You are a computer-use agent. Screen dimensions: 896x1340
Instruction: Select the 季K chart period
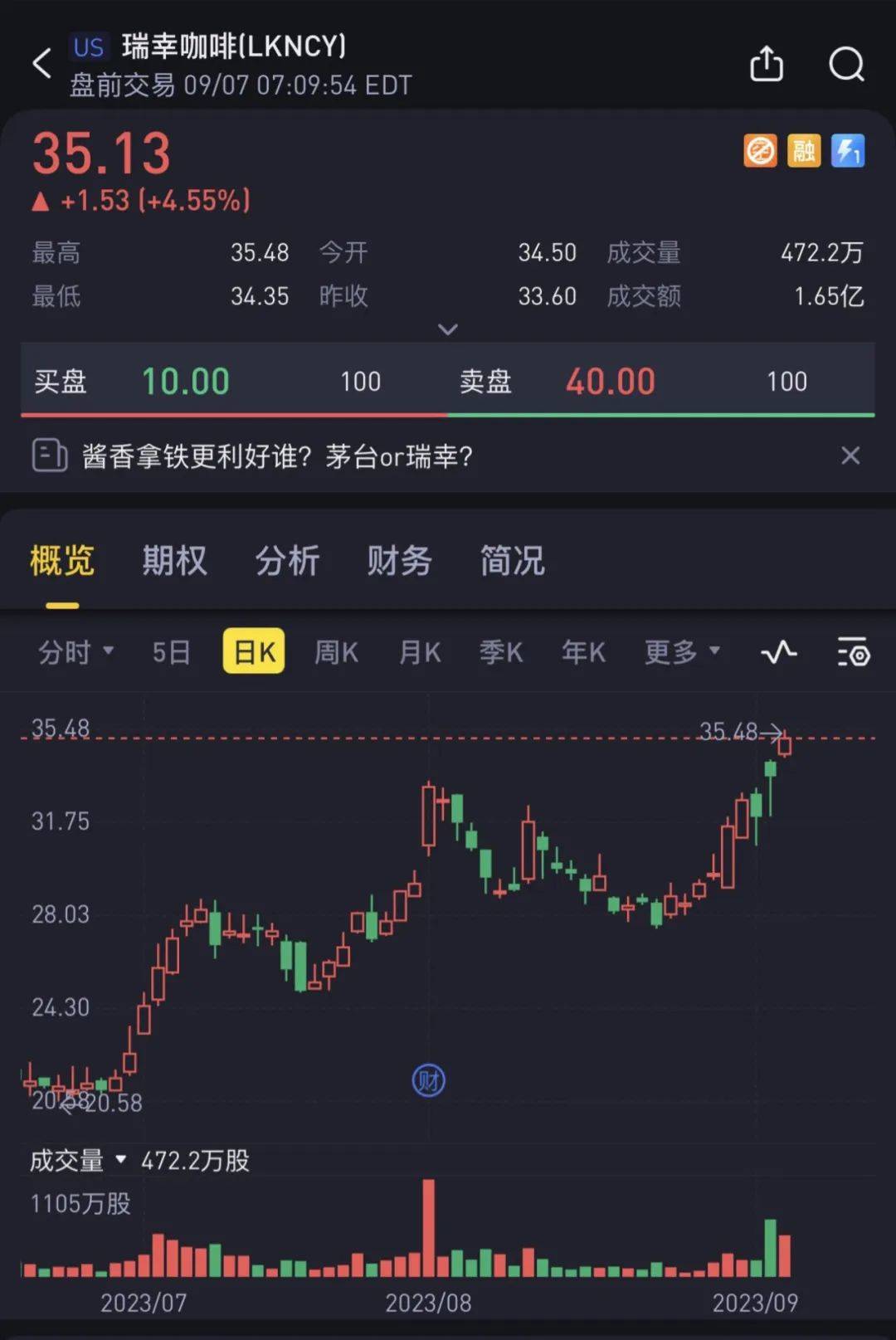click(x=501, y=652)
